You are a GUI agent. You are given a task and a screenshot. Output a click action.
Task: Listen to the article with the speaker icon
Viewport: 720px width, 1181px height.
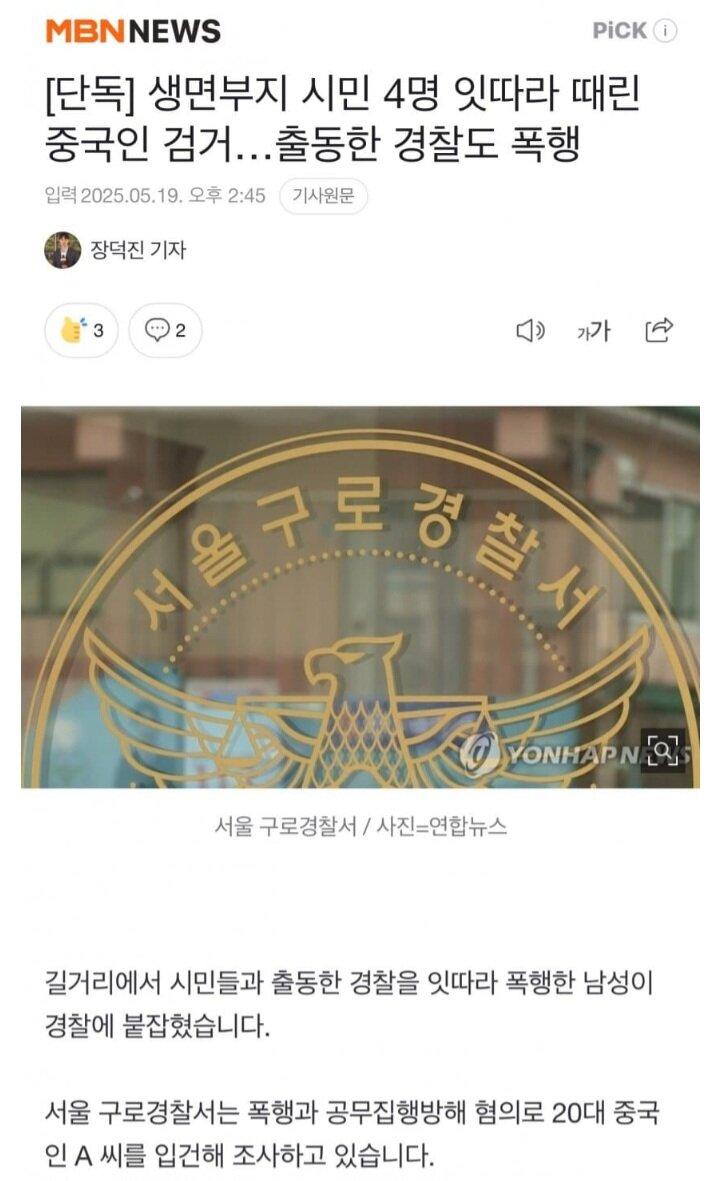click(529, 331)
